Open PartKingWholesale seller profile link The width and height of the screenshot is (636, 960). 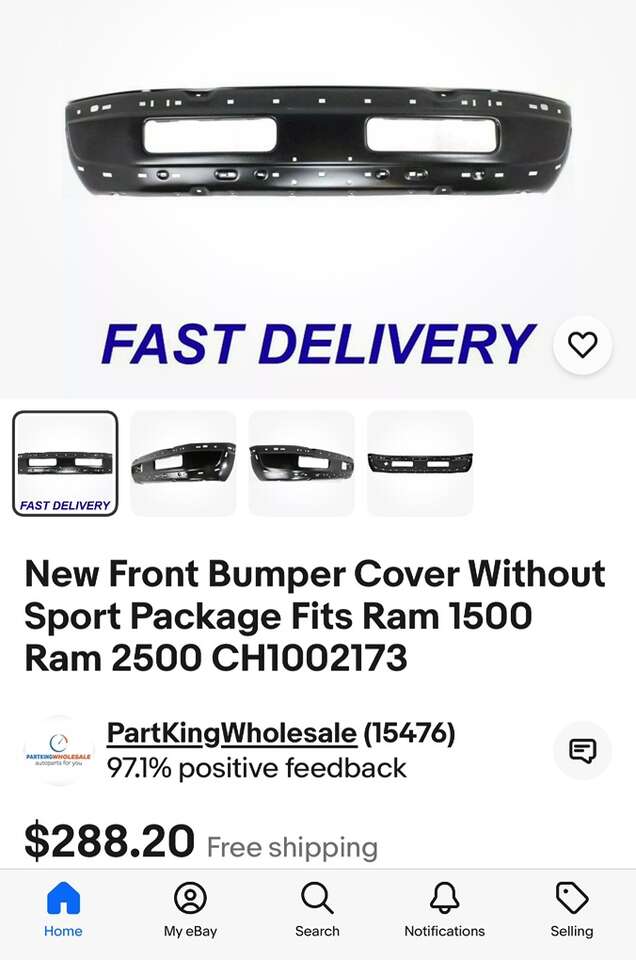click(231, 733)
